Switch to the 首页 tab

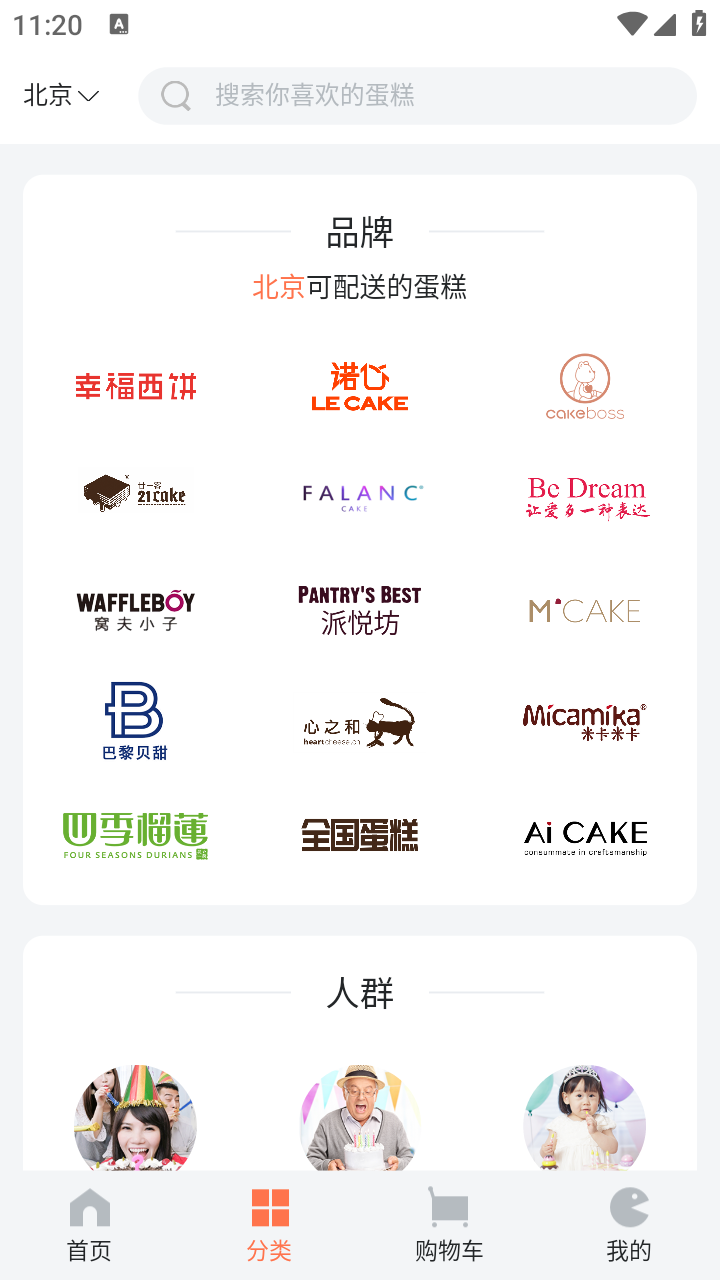click(x=89, y=1225)
